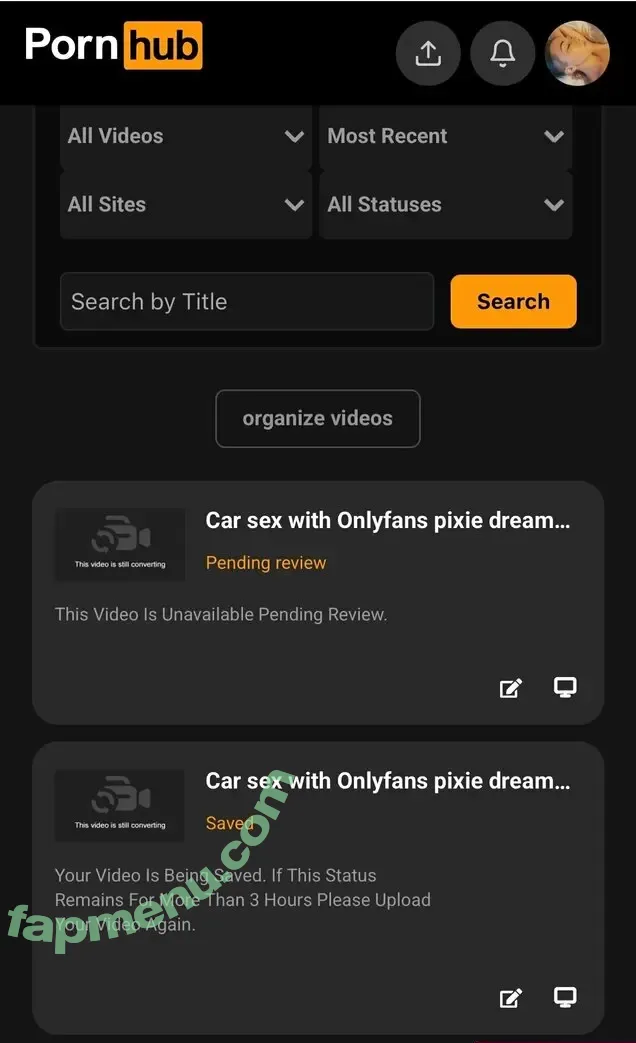This screenshot has width=636, height=1043.
Task: Expand the Most Recent sort dropdown
Action: (x=445, y=136)
